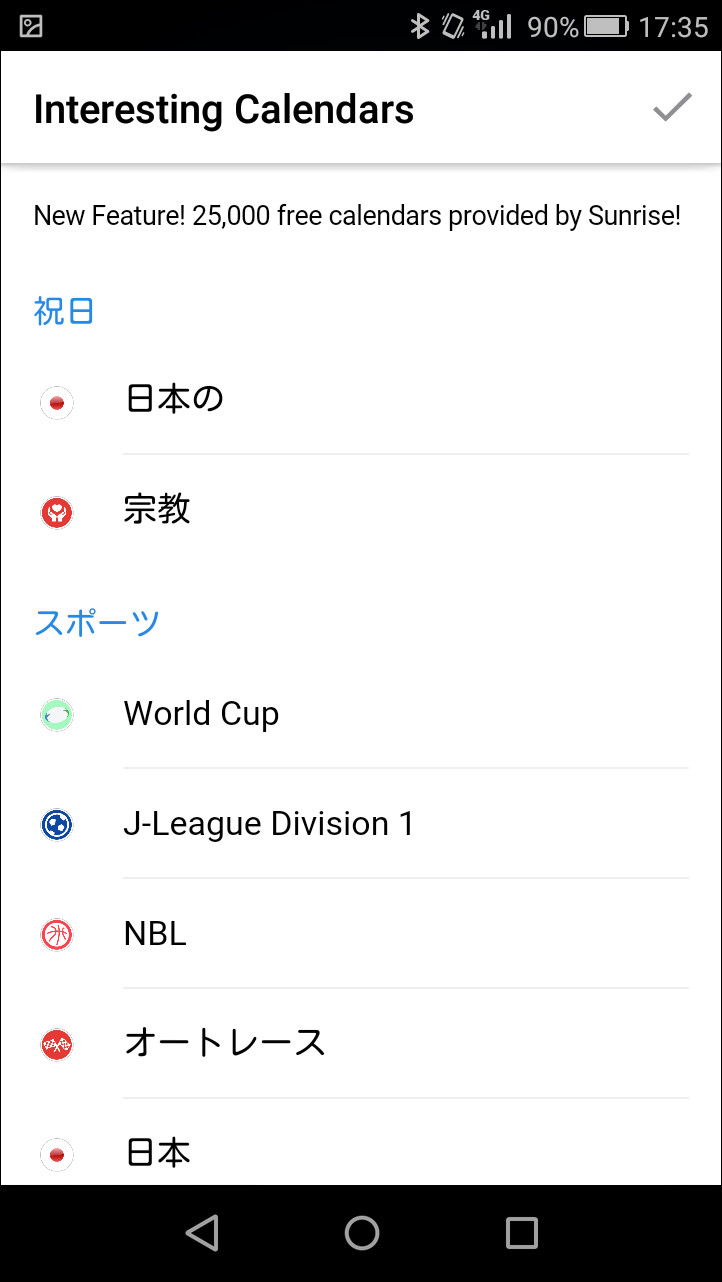
Task: Tap the blue J-League Division 1 soccer icon
Action: tap(56, 824)
